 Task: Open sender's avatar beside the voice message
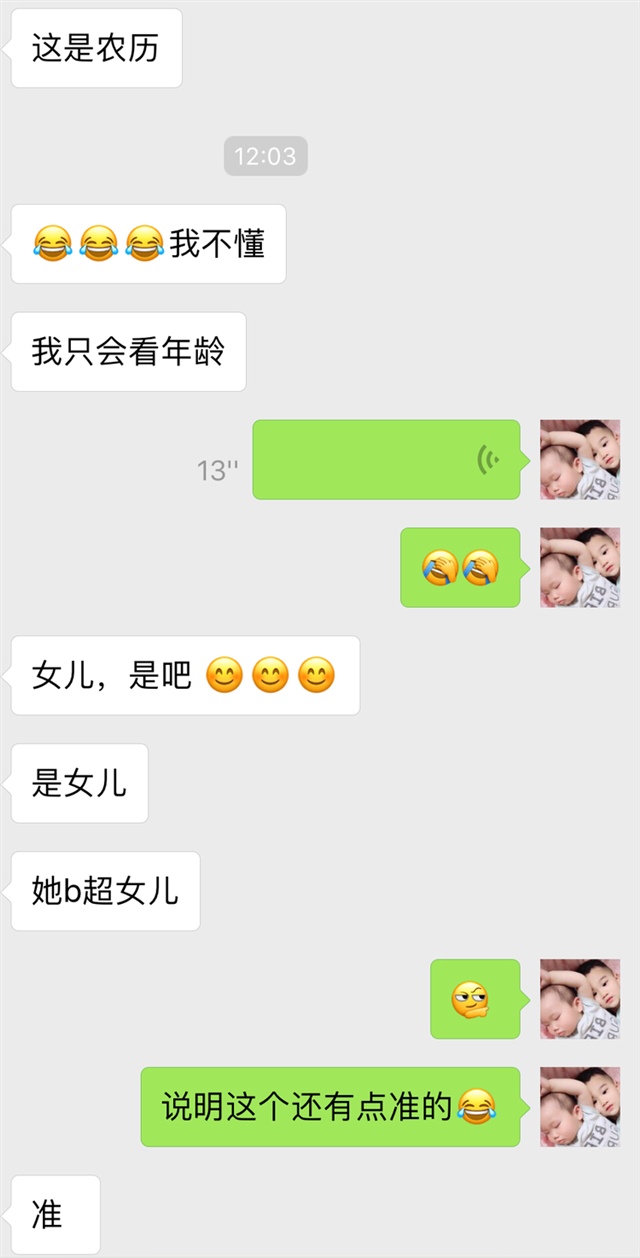580,460
